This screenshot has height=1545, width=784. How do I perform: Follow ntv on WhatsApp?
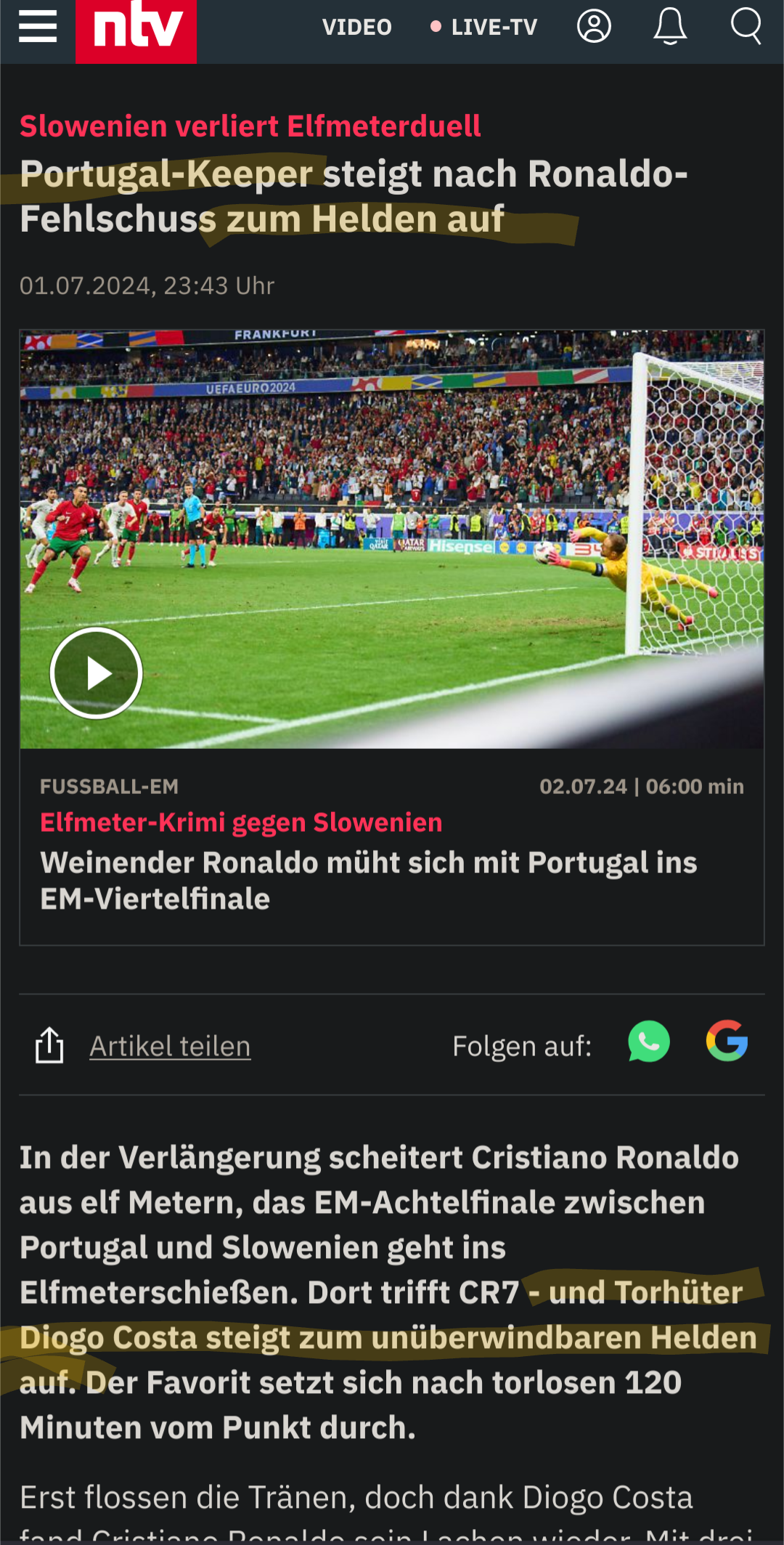(649, 1042)
